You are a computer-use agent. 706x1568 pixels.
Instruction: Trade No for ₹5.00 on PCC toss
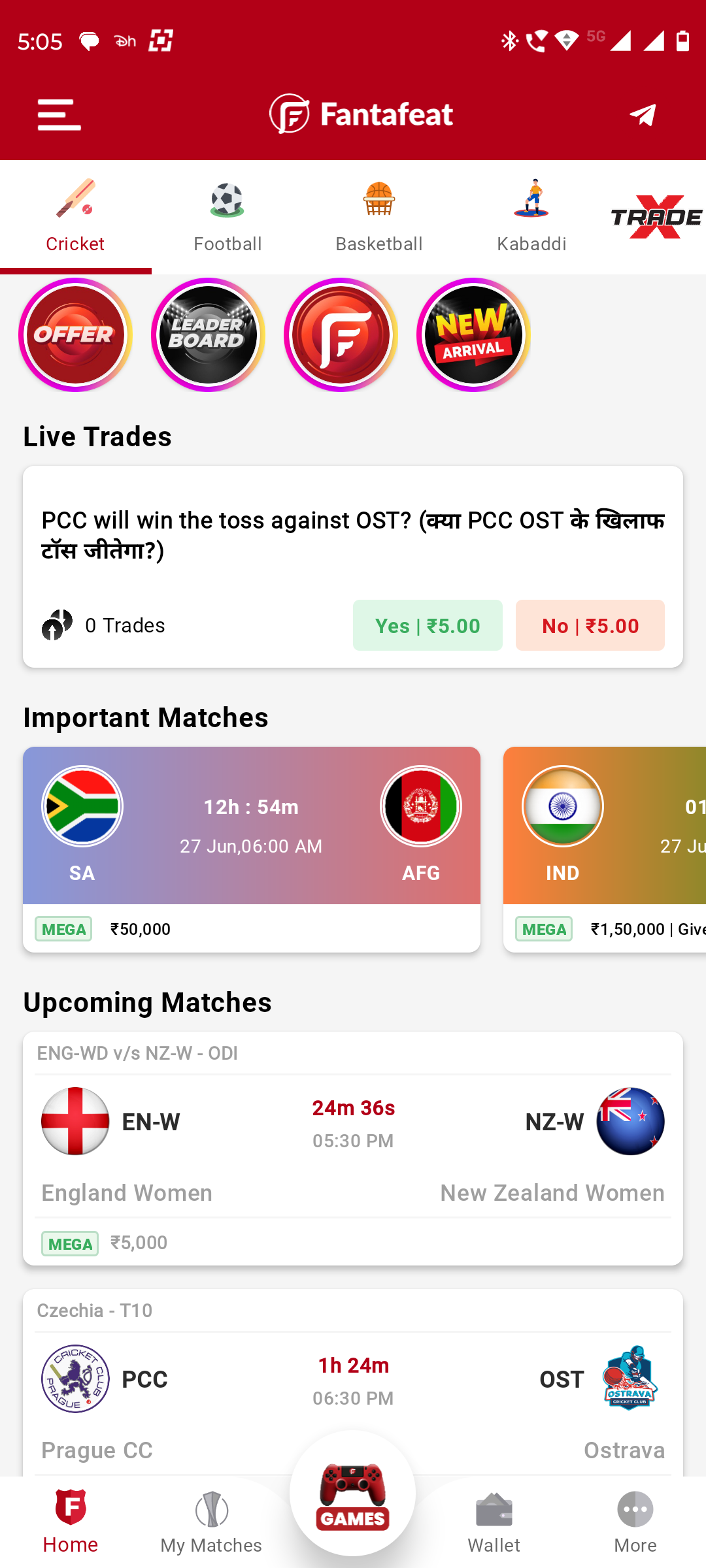[x=590, y=625]
